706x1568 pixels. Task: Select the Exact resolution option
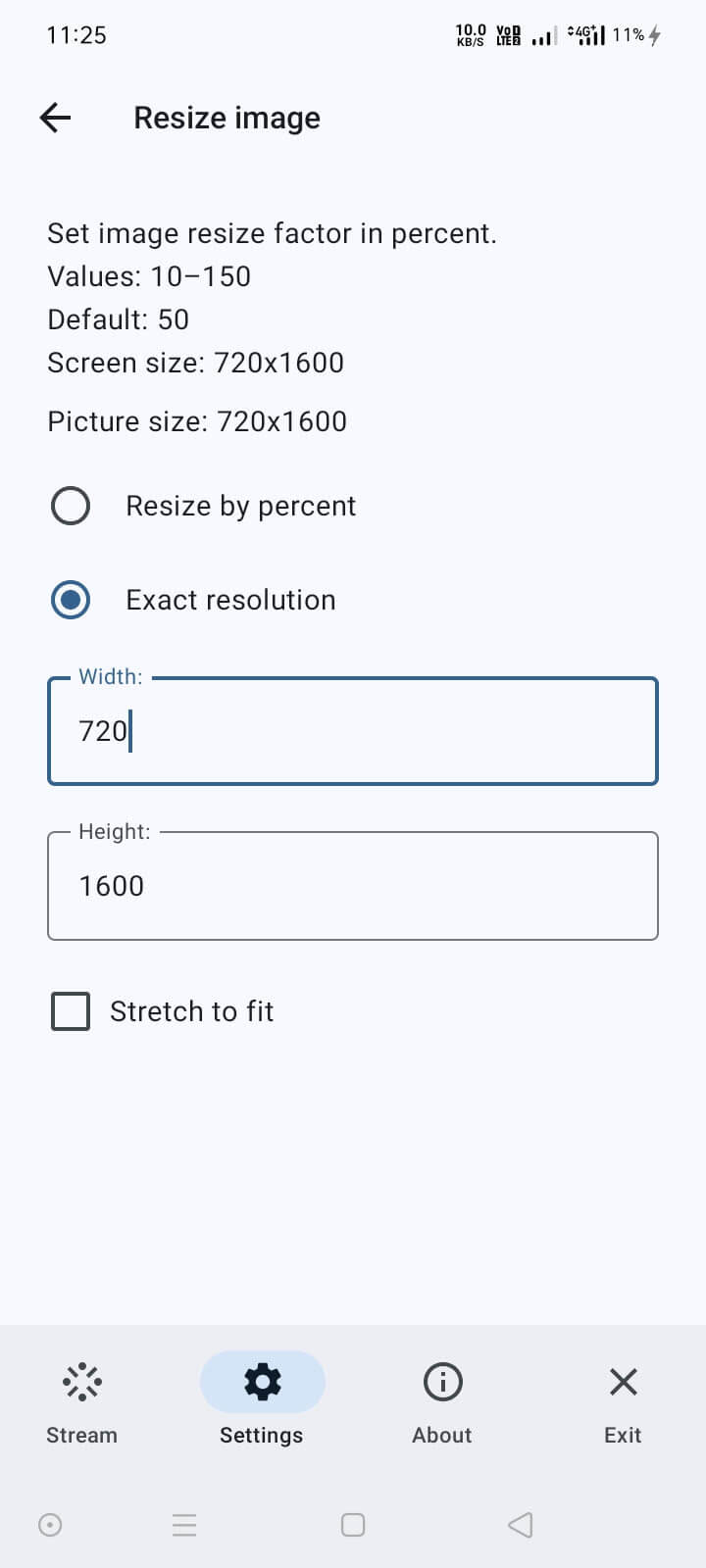[70, 599]
